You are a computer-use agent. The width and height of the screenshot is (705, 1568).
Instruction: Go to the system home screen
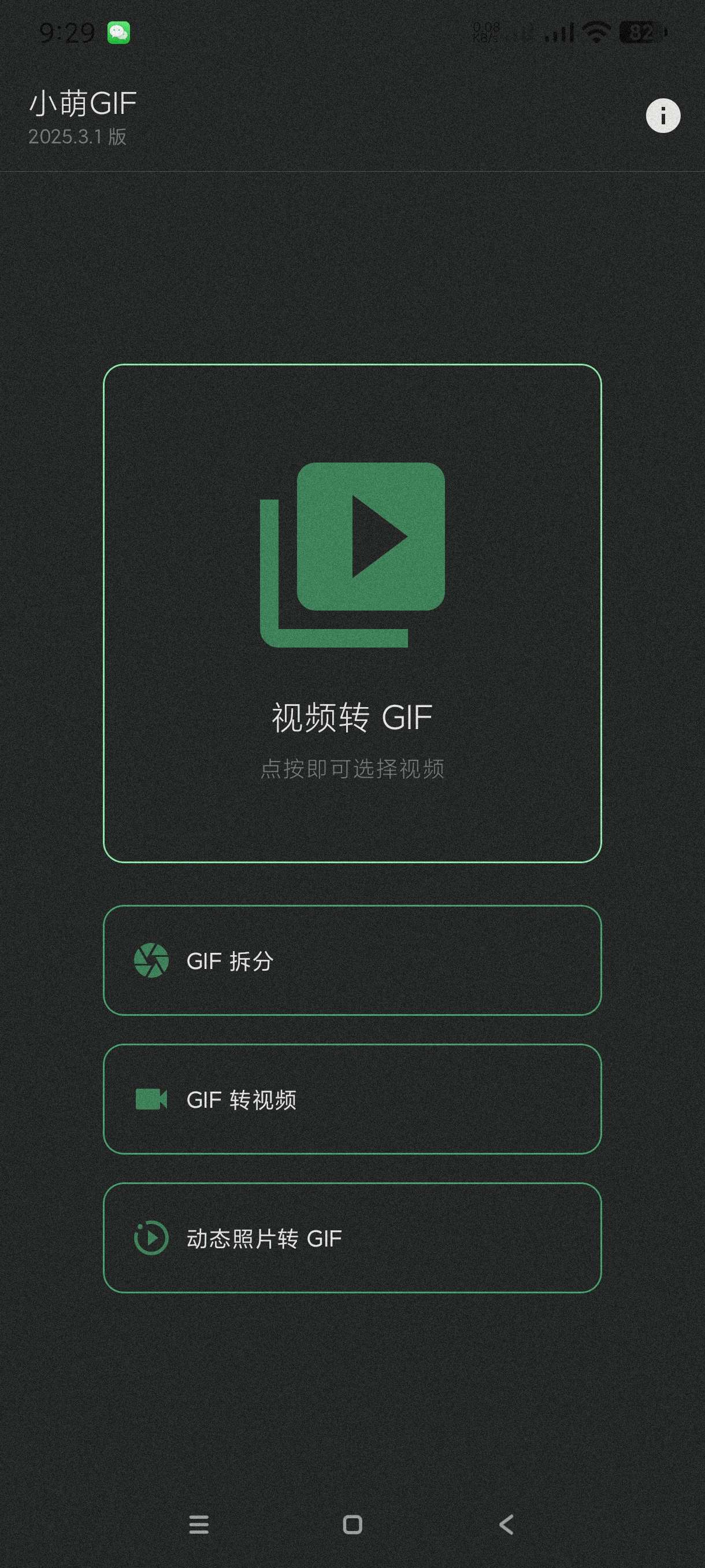coord(352,1525)
